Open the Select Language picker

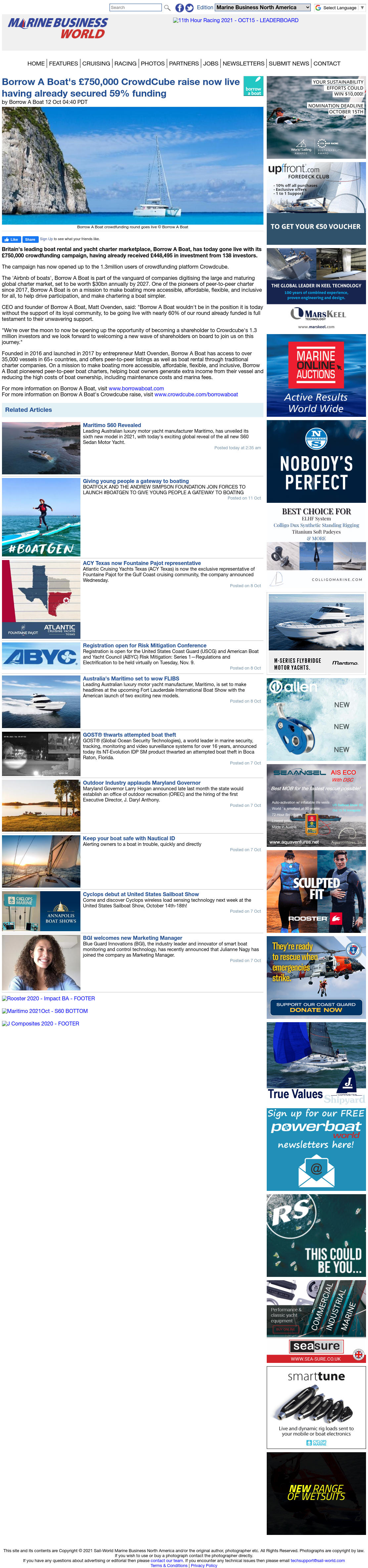[339, 8]
